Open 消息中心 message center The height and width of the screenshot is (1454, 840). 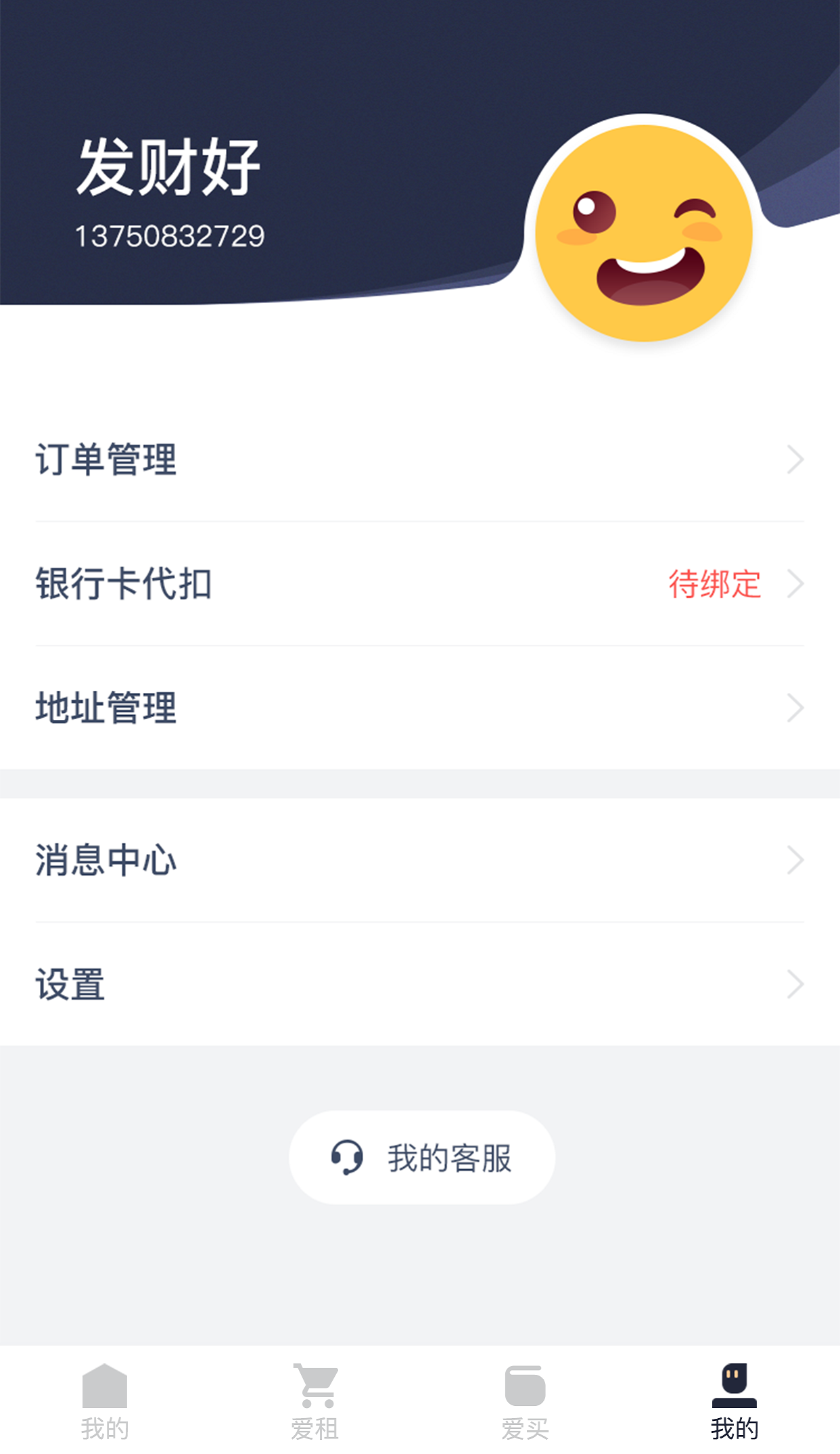point(419,860)
